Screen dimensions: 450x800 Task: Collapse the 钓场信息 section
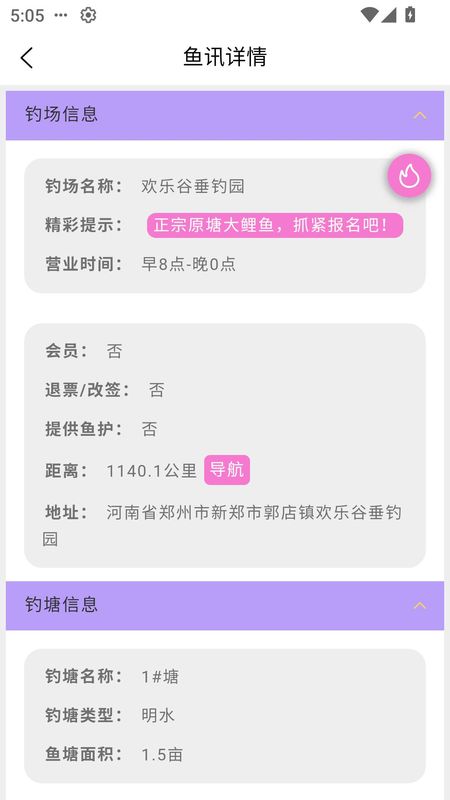(419, 115)
